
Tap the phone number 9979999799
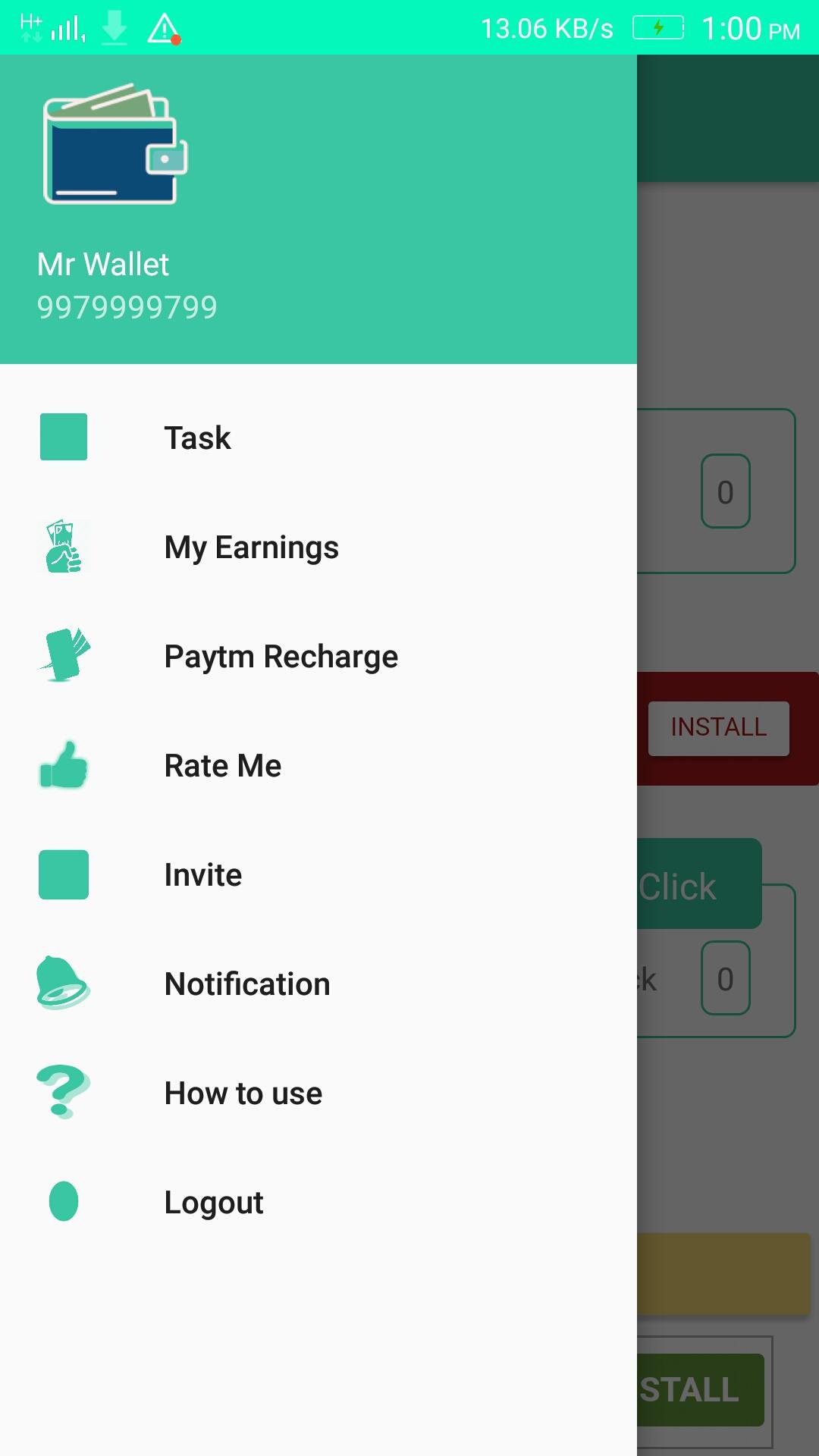pos(127,306)
